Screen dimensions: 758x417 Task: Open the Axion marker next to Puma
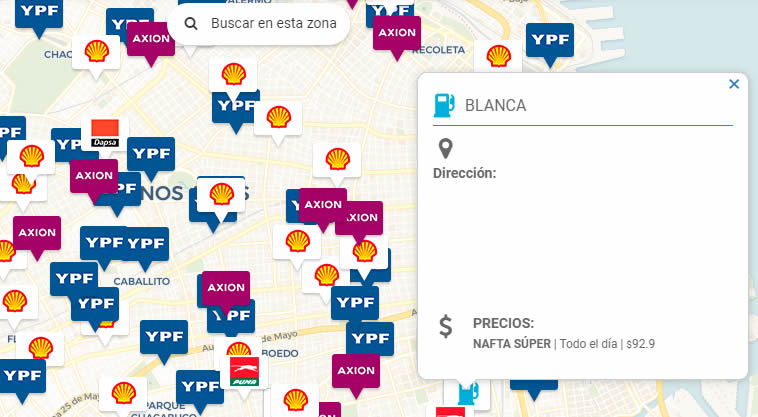[225, 288]
